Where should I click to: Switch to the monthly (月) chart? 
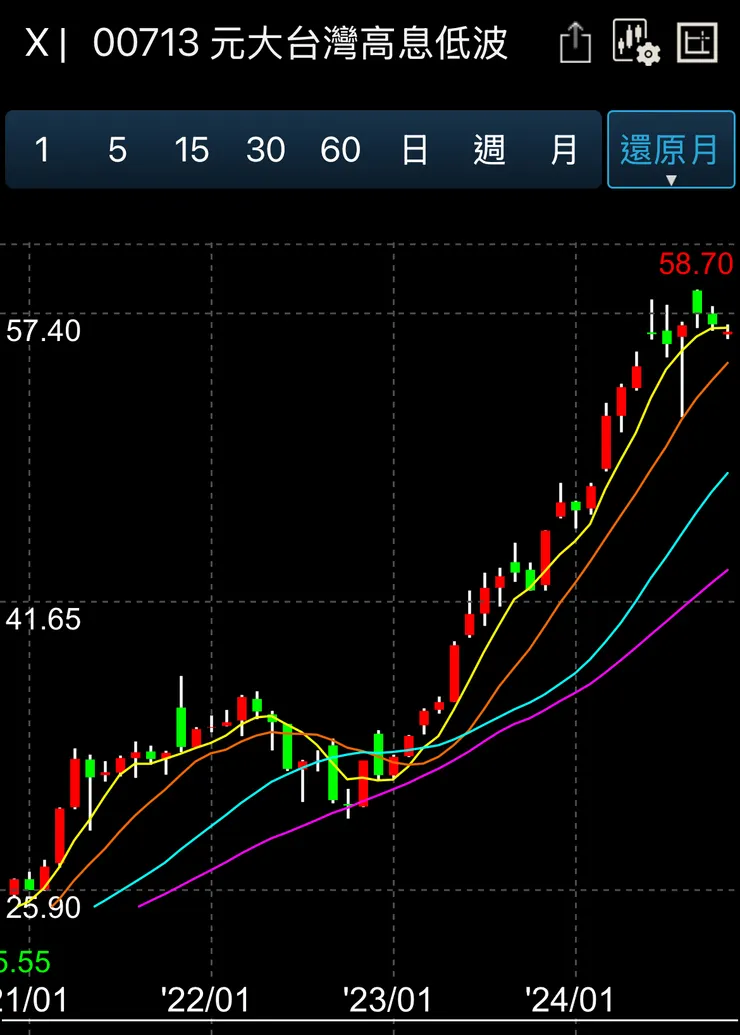tap(564, 150)
